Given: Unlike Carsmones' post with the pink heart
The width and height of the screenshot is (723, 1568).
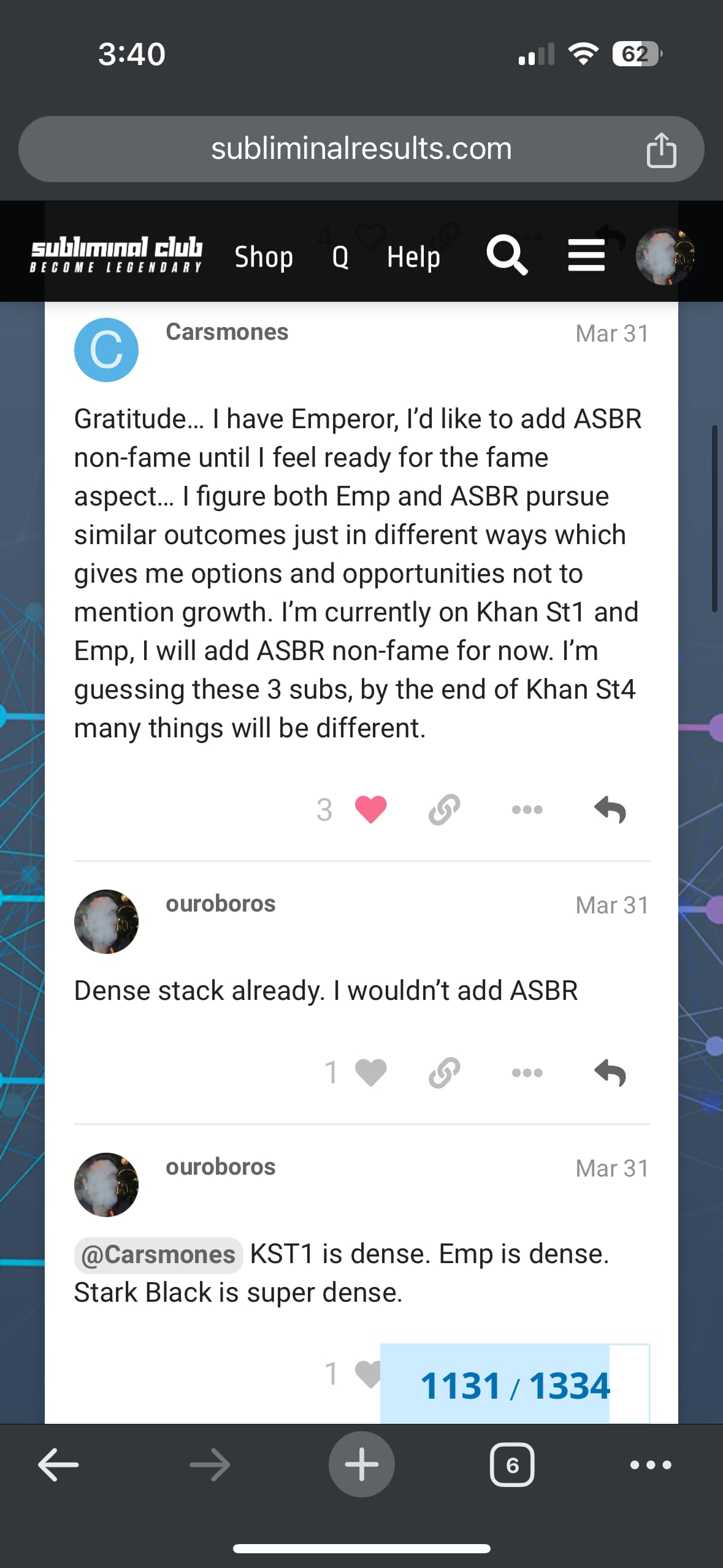Looking at the screenshot, I should point(370,809).
